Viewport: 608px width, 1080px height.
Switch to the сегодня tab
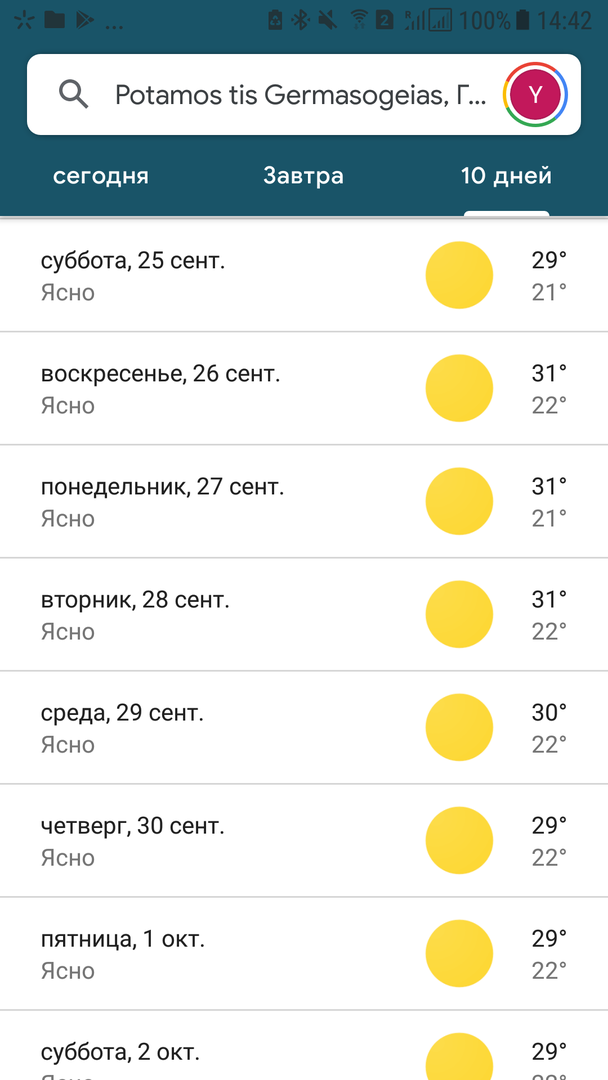pos(101,177)
